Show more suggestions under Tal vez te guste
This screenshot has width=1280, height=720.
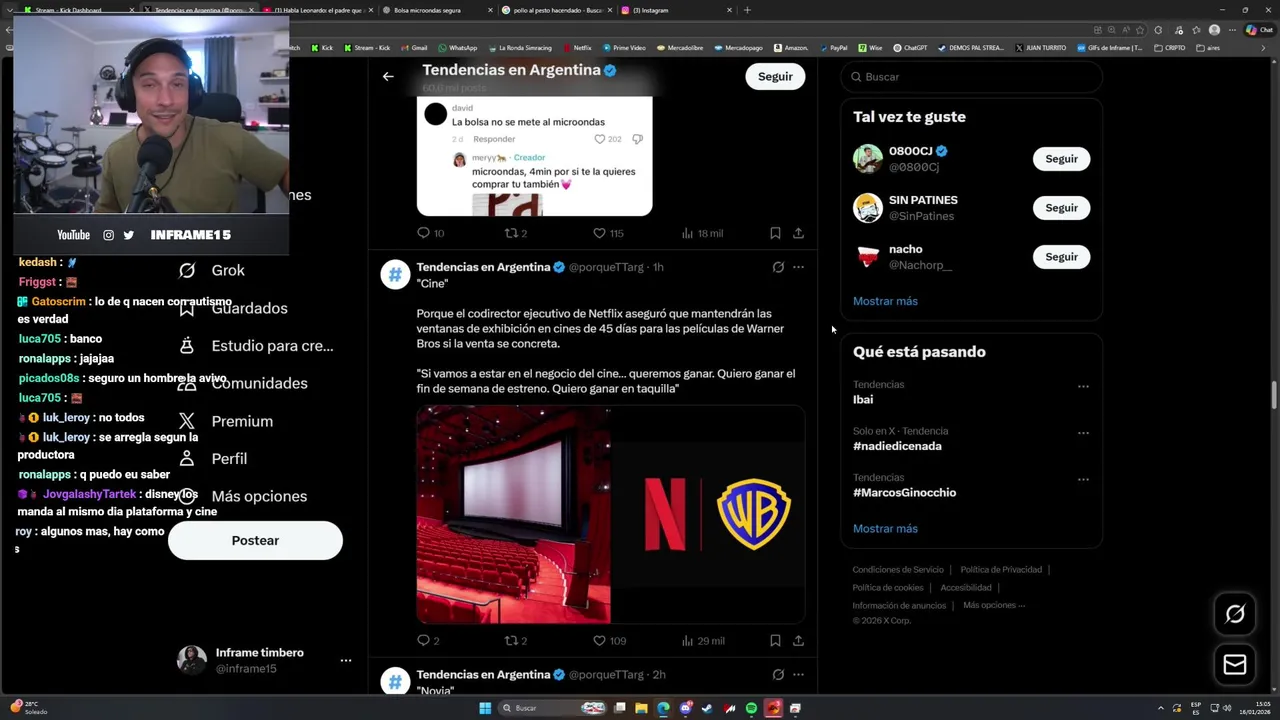[x=885, y=301]
